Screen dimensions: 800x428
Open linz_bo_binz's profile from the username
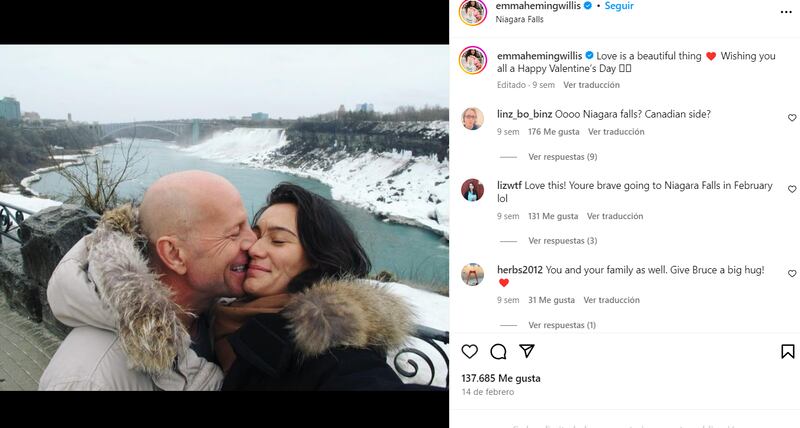pyautogui.click(x=523, y=114)
